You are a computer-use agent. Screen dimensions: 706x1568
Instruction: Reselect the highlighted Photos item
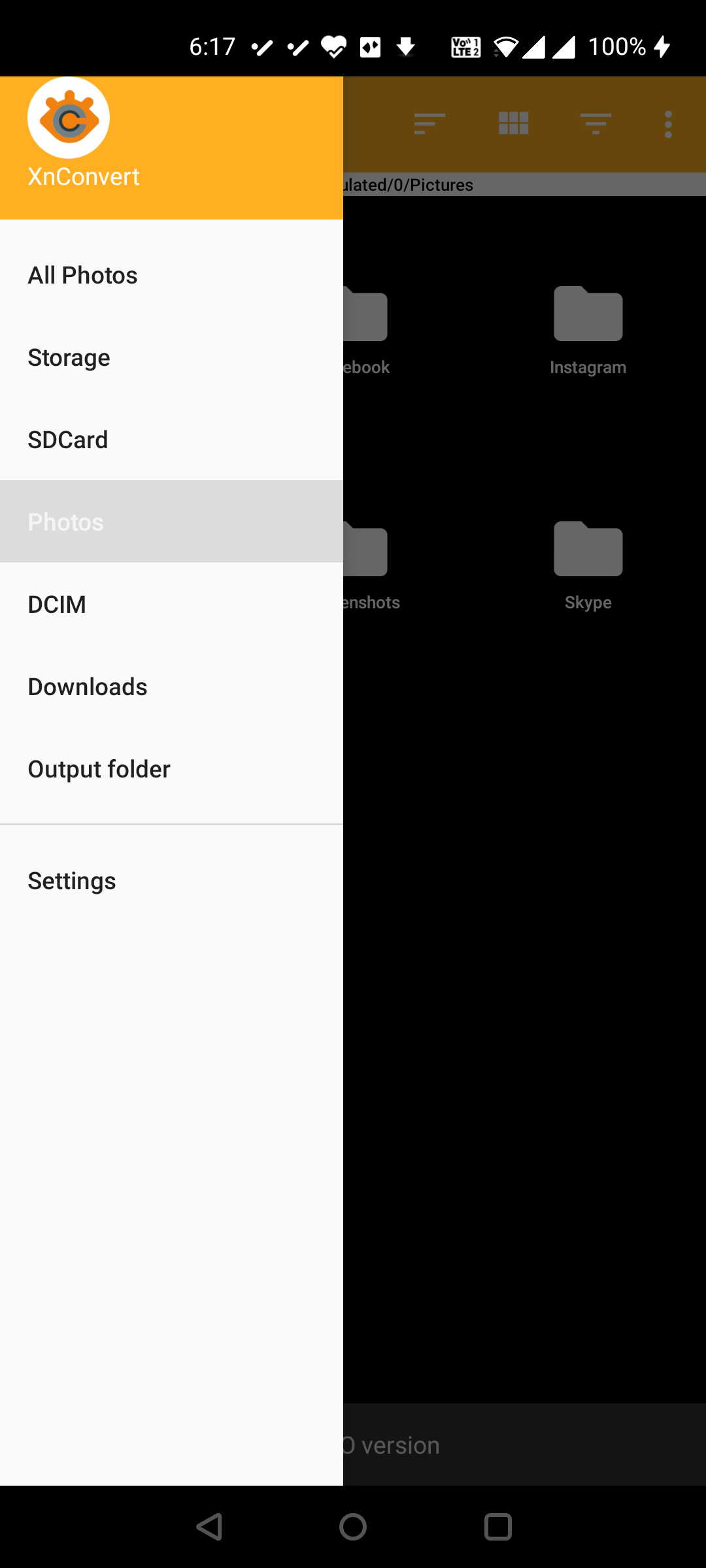click(x=65, y=521)
